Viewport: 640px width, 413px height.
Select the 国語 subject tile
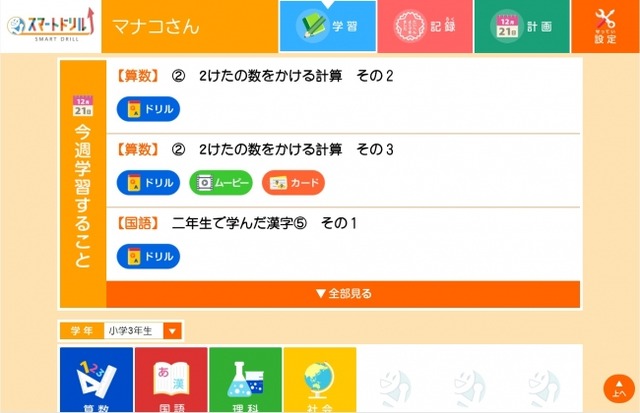point(171,380)
